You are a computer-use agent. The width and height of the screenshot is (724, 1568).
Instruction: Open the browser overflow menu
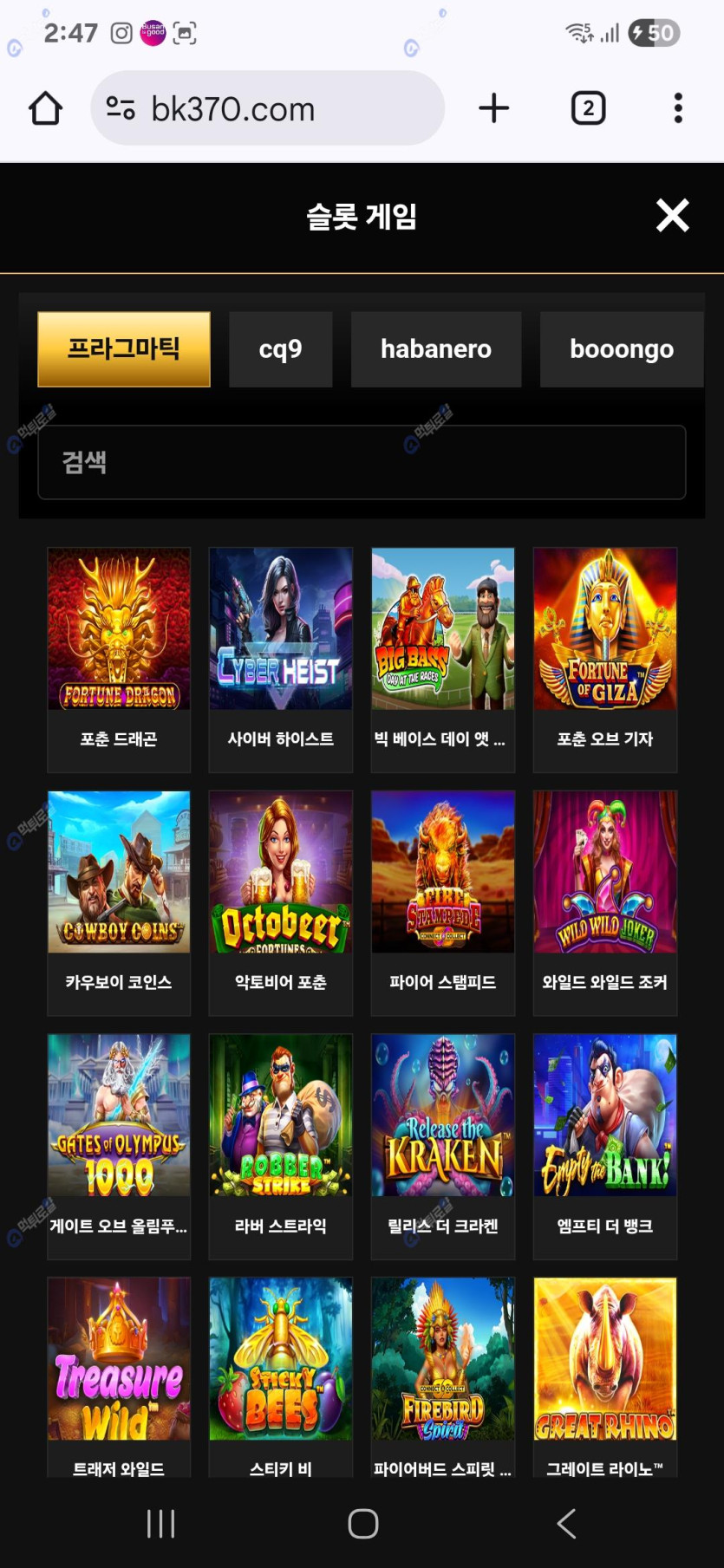[678, 108]
